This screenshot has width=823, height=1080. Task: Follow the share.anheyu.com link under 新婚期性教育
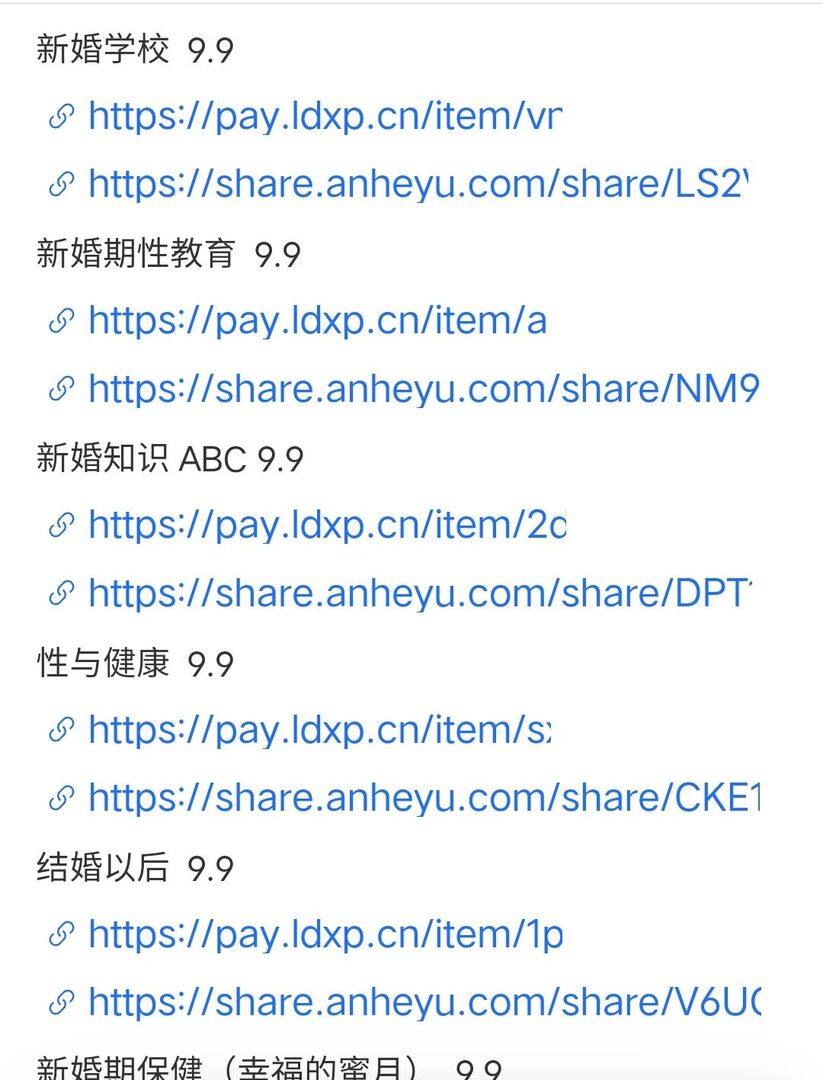click(423, 389)
